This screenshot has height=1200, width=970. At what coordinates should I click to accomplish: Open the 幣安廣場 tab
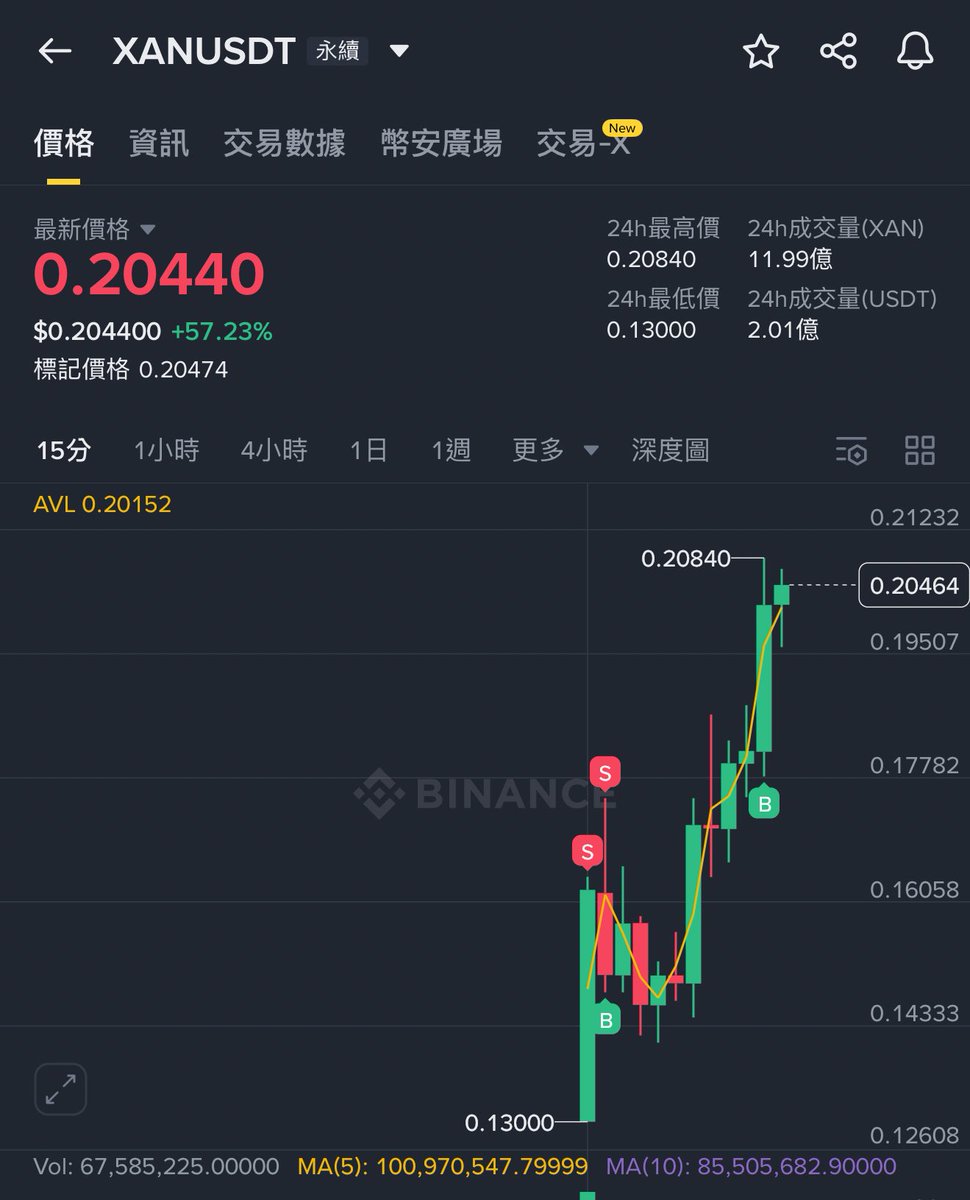tap(441, 143)
